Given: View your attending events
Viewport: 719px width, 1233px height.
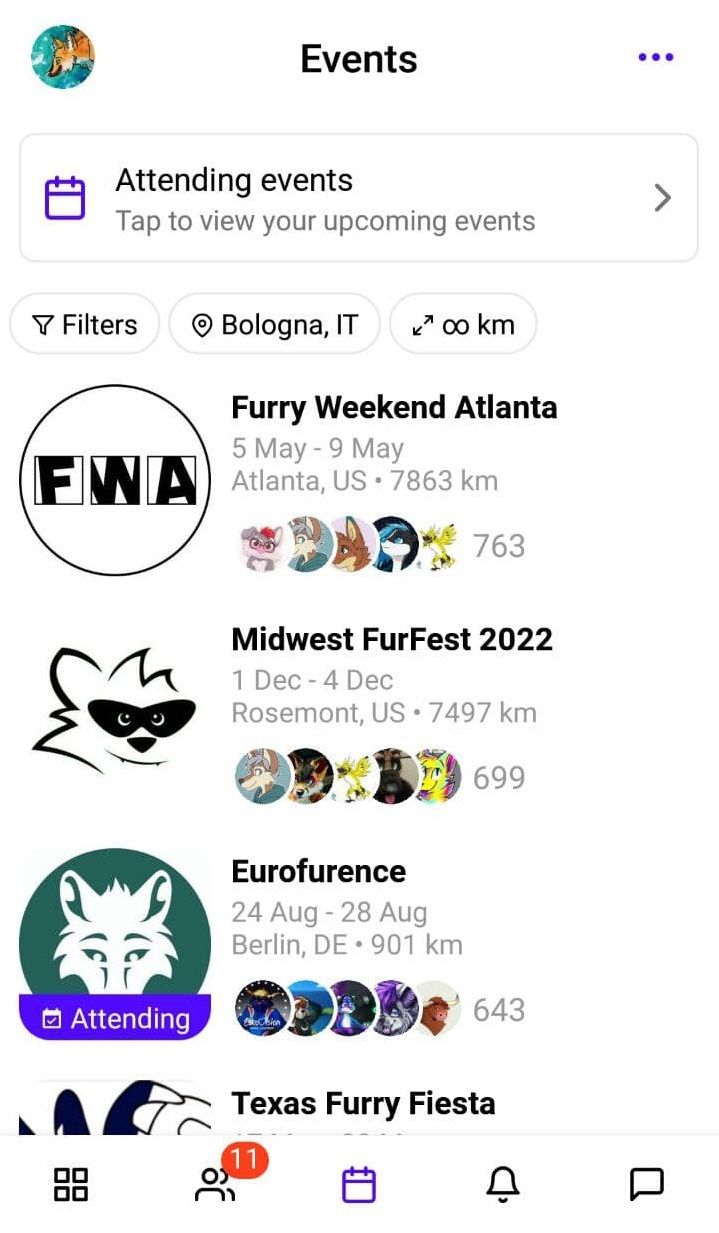Looking at the screenshot, I should click(358, 198).
